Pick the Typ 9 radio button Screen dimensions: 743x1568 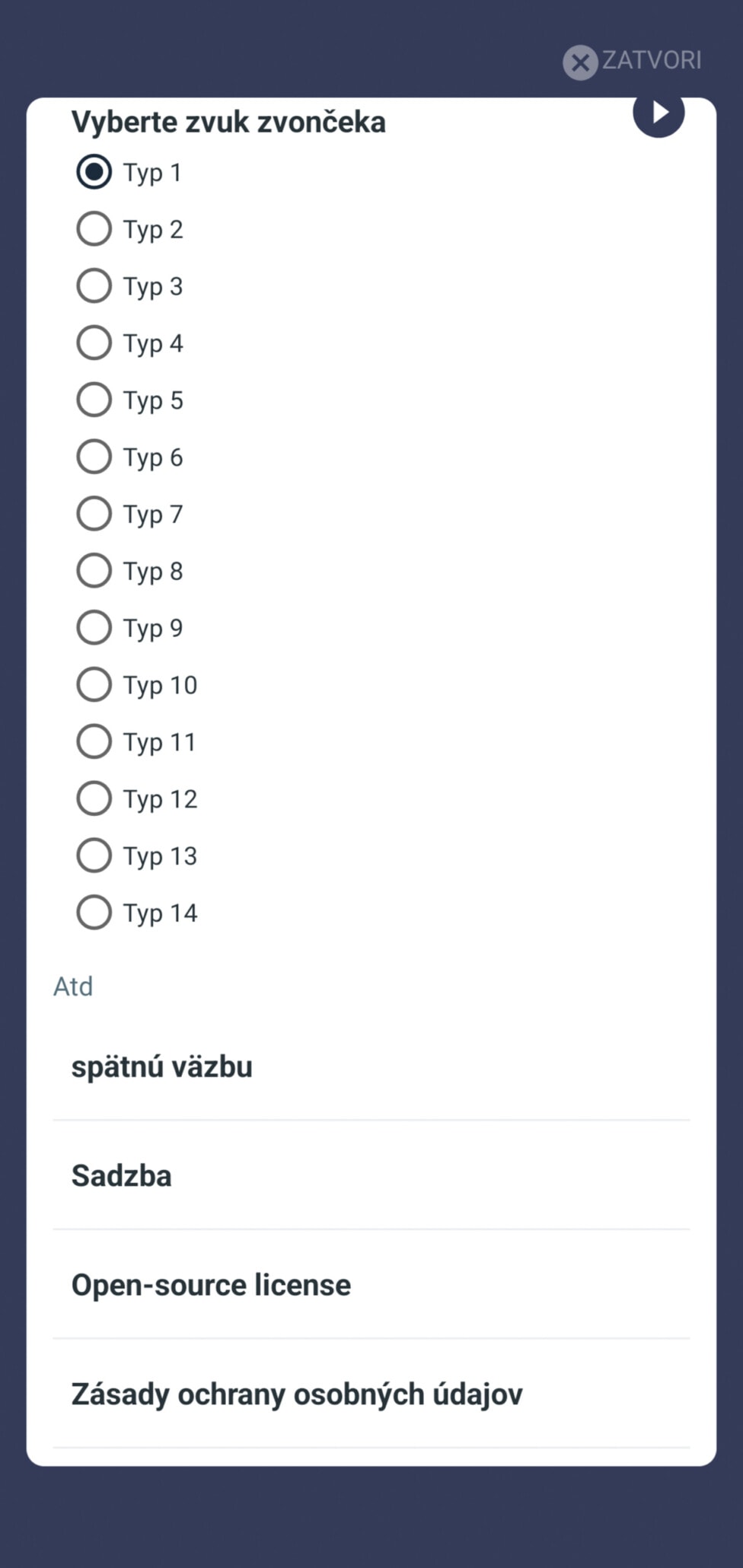point(130,628)
